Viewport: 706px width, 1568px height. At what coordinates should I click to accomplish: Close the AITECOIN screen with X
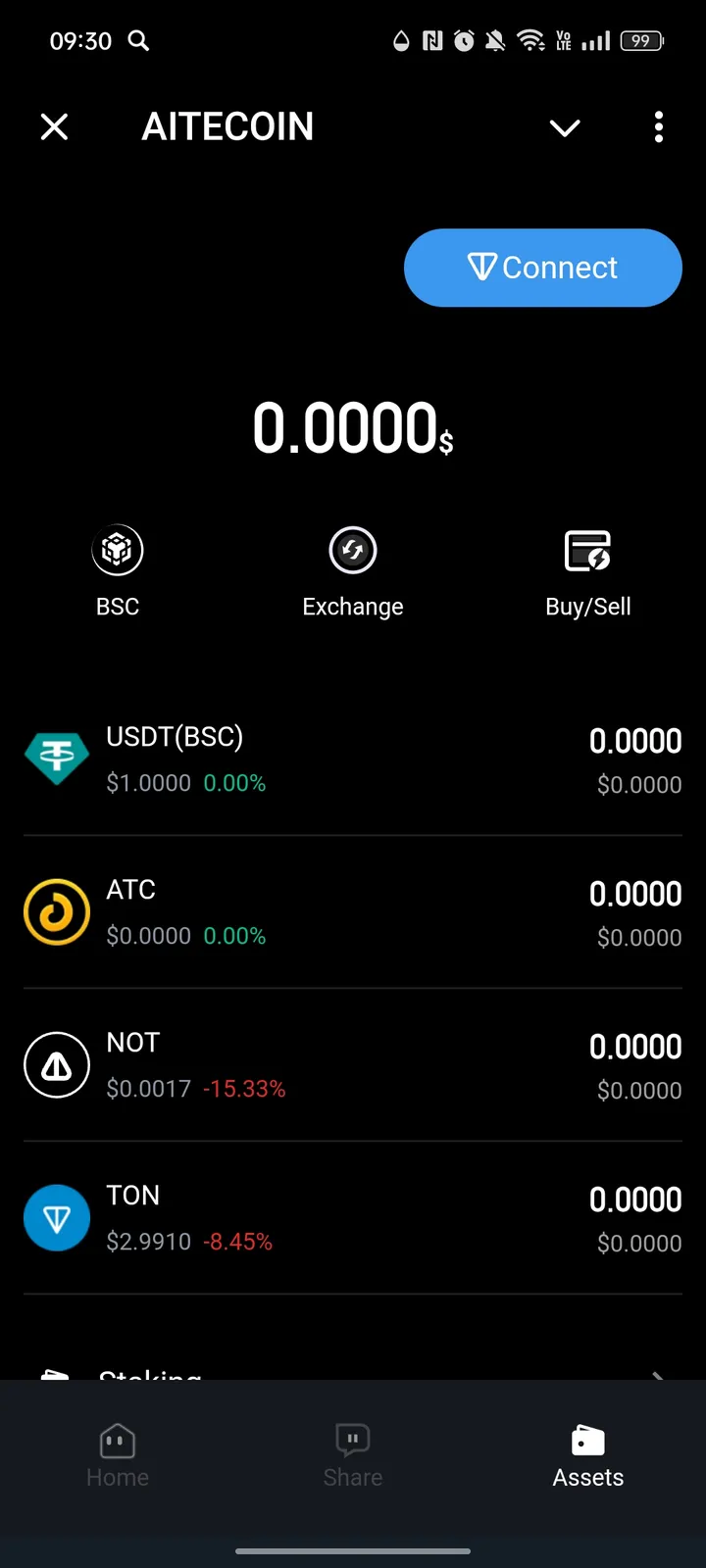(54, 126)
